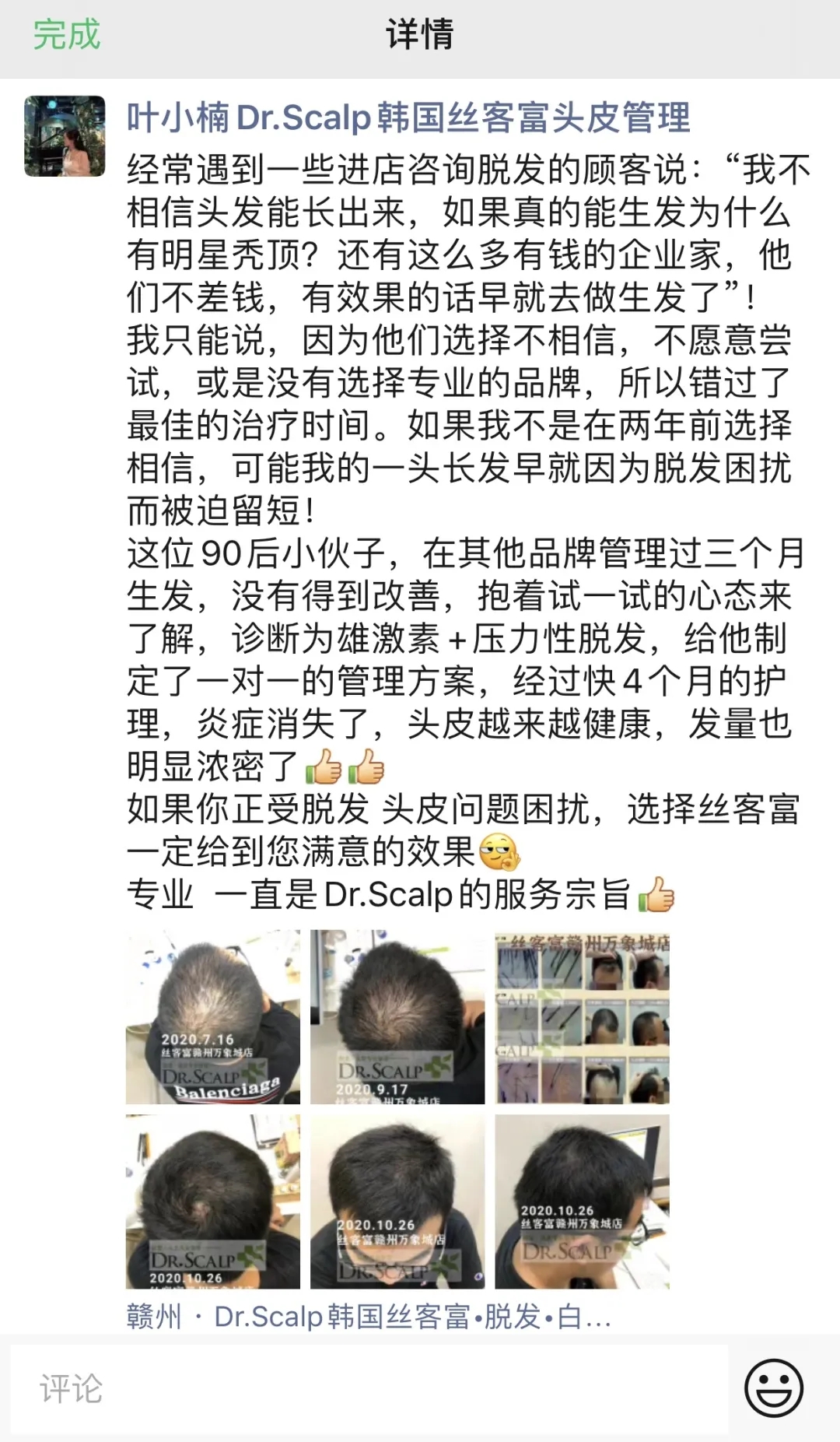840x1442 pixels.
Task: View the photo dated 2020.9.17
Action: 397,1017
